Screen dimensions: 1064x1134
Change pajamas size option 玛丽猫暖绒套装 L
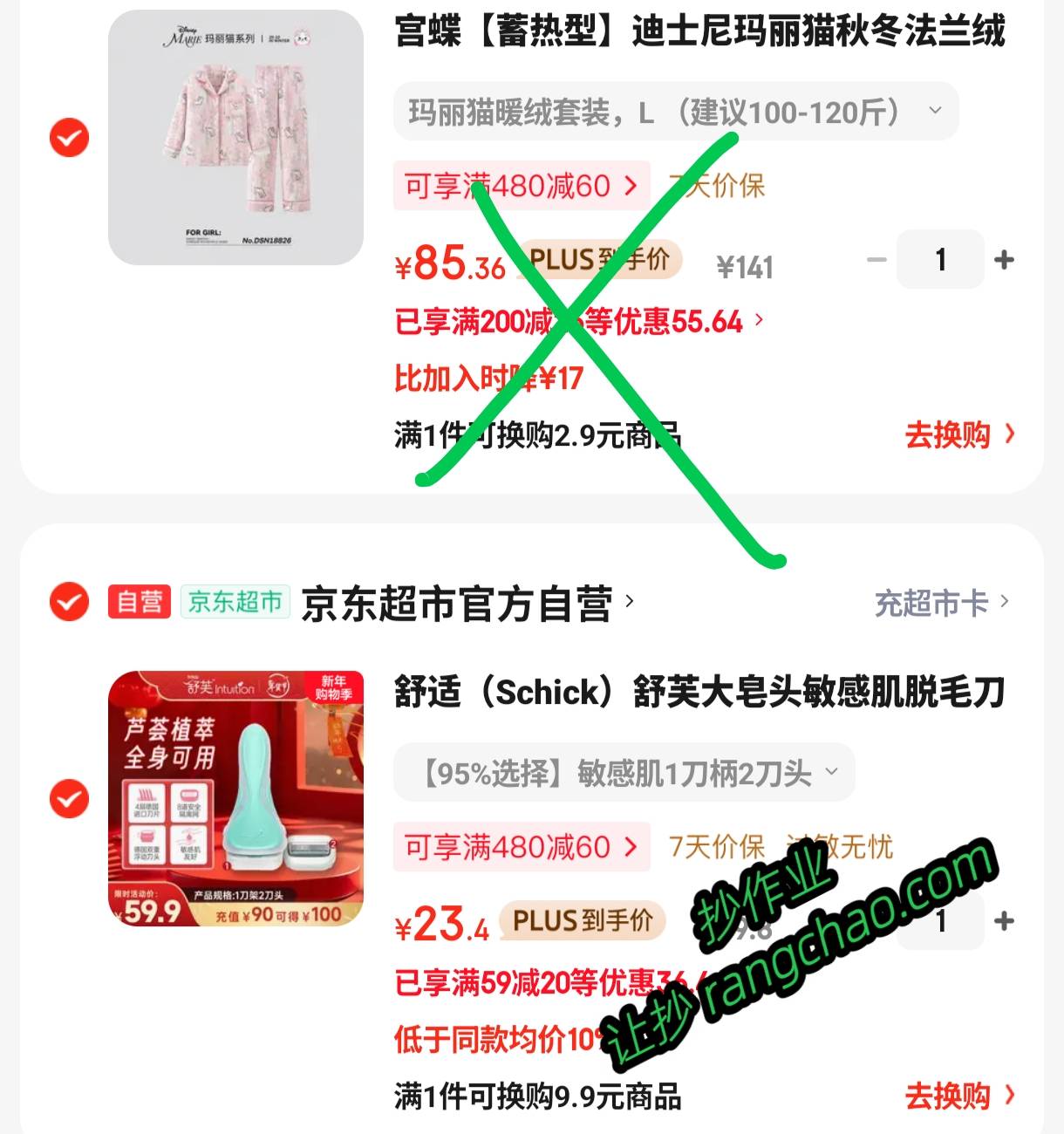[x=675, y=112]
